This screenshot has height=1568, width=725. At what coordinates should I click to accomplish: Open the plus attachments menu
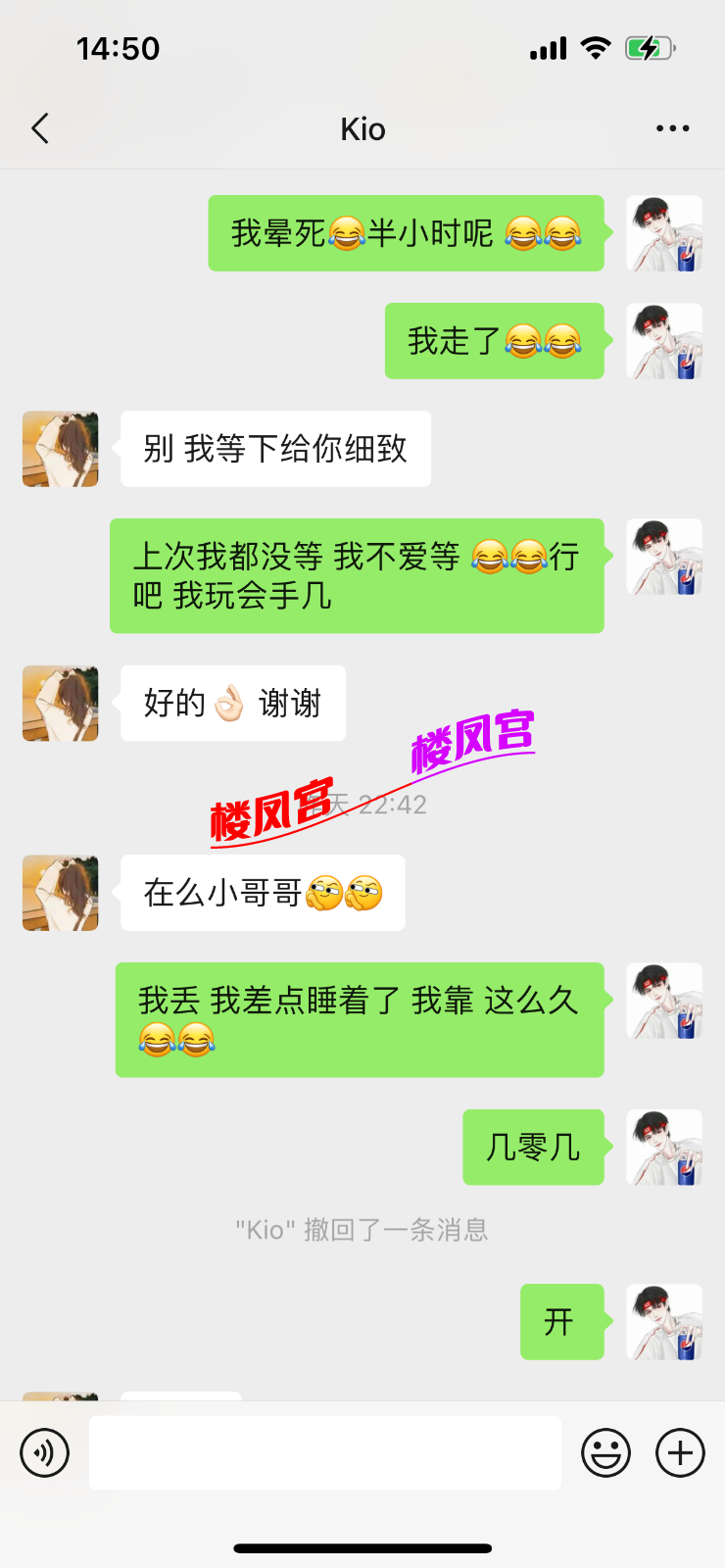pyautogui.click(x=680, y=1452)
